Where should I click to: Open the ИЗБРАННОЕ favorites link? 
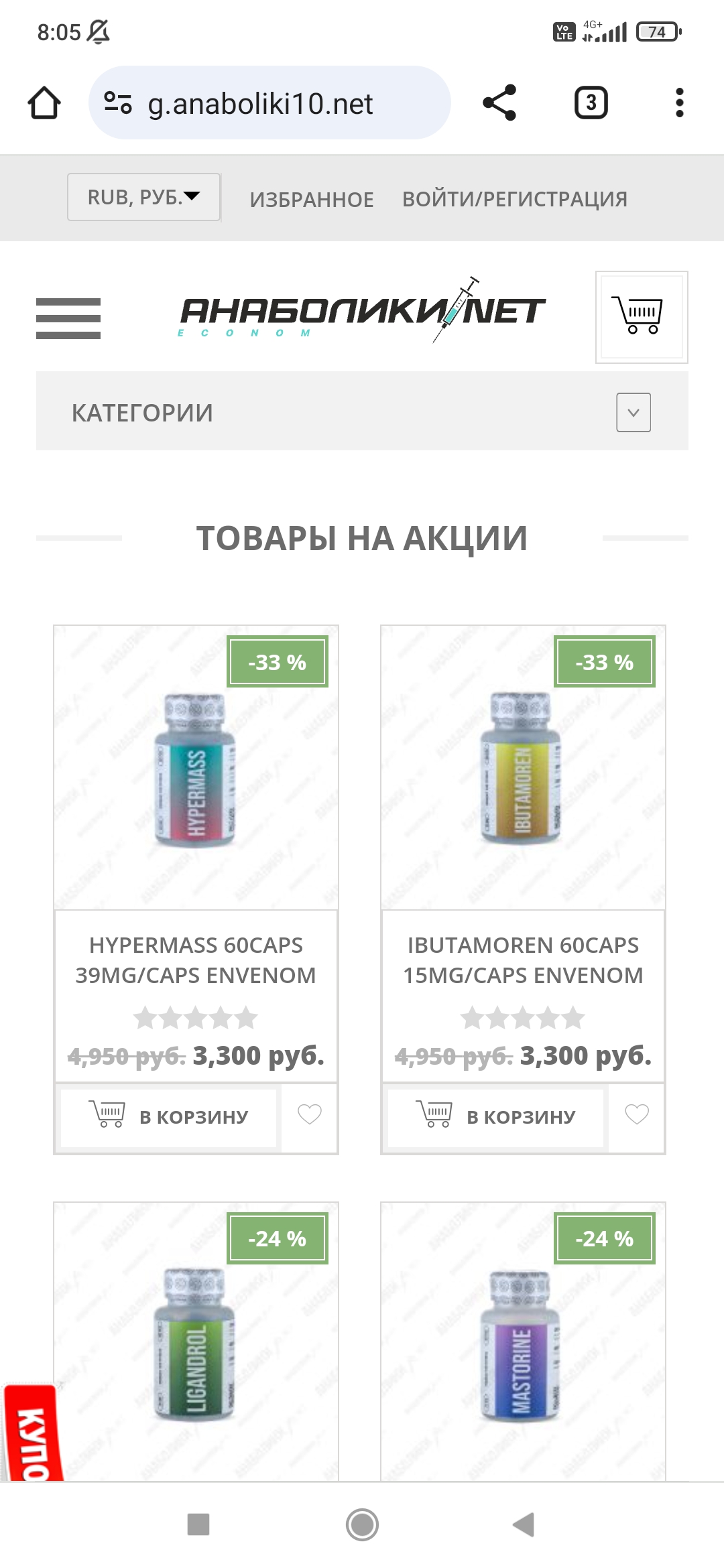312,199
